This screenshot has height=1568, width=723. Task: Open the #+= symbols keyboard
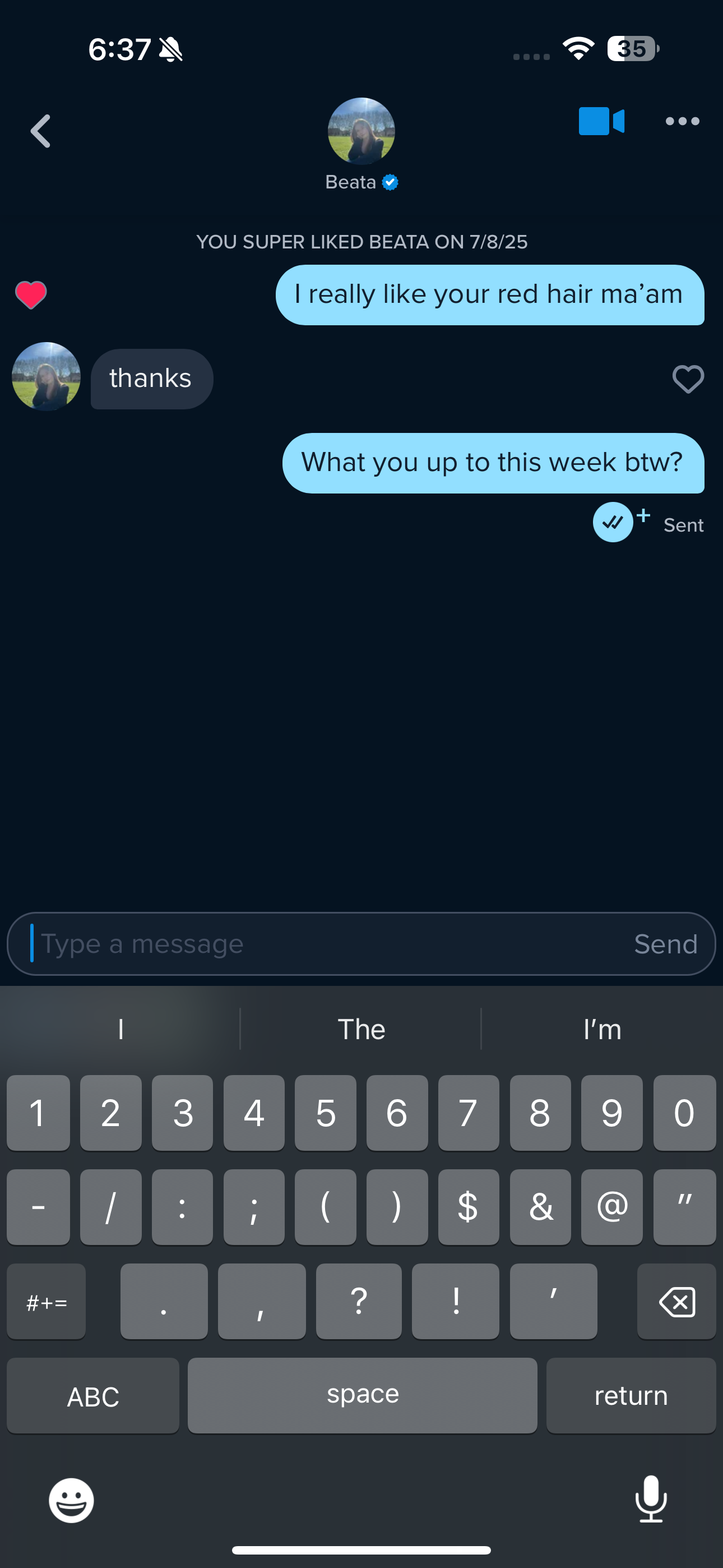(47, 1302)
